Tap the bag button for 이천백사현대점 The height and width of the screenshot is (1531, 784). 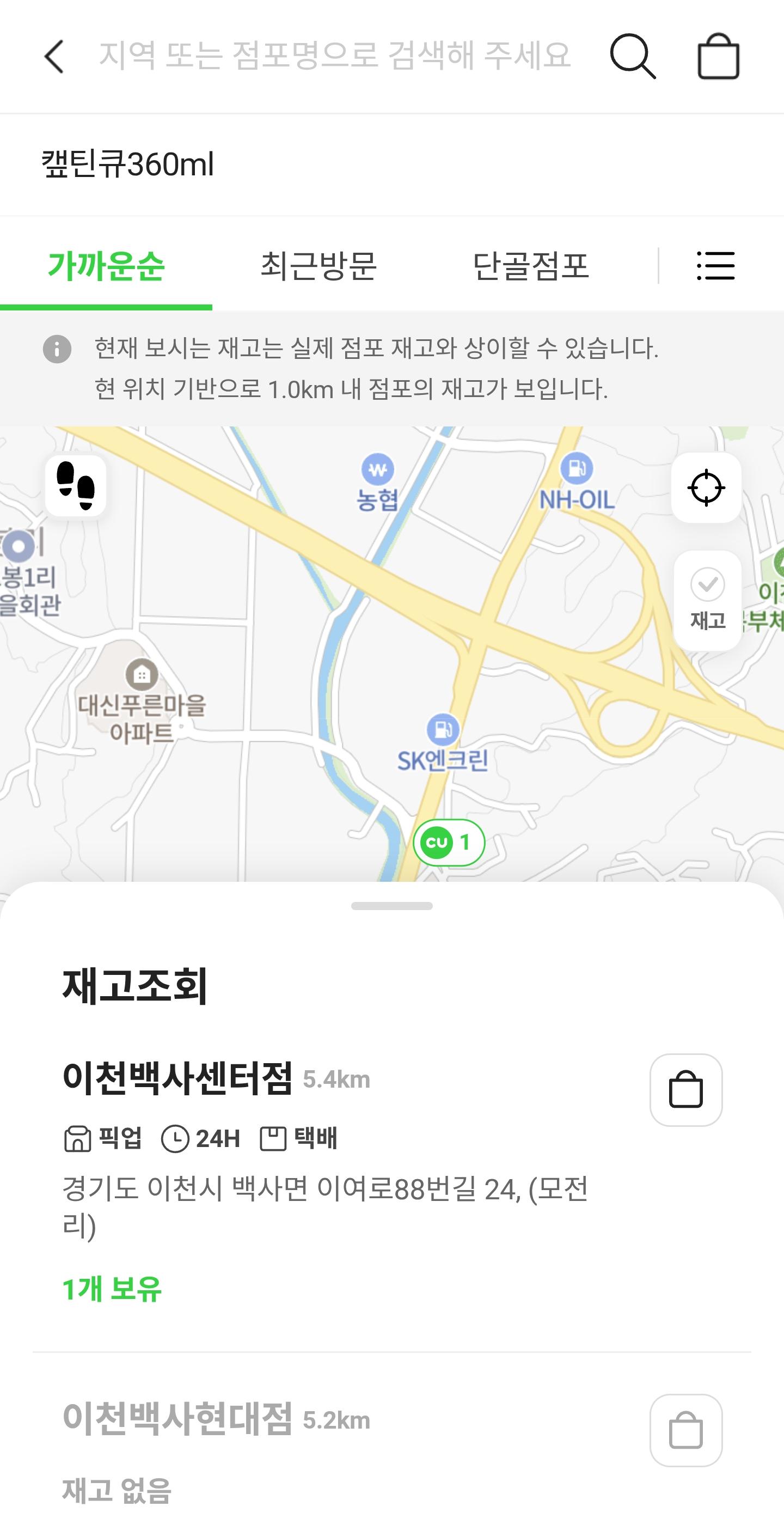[x=686, y=1431]
